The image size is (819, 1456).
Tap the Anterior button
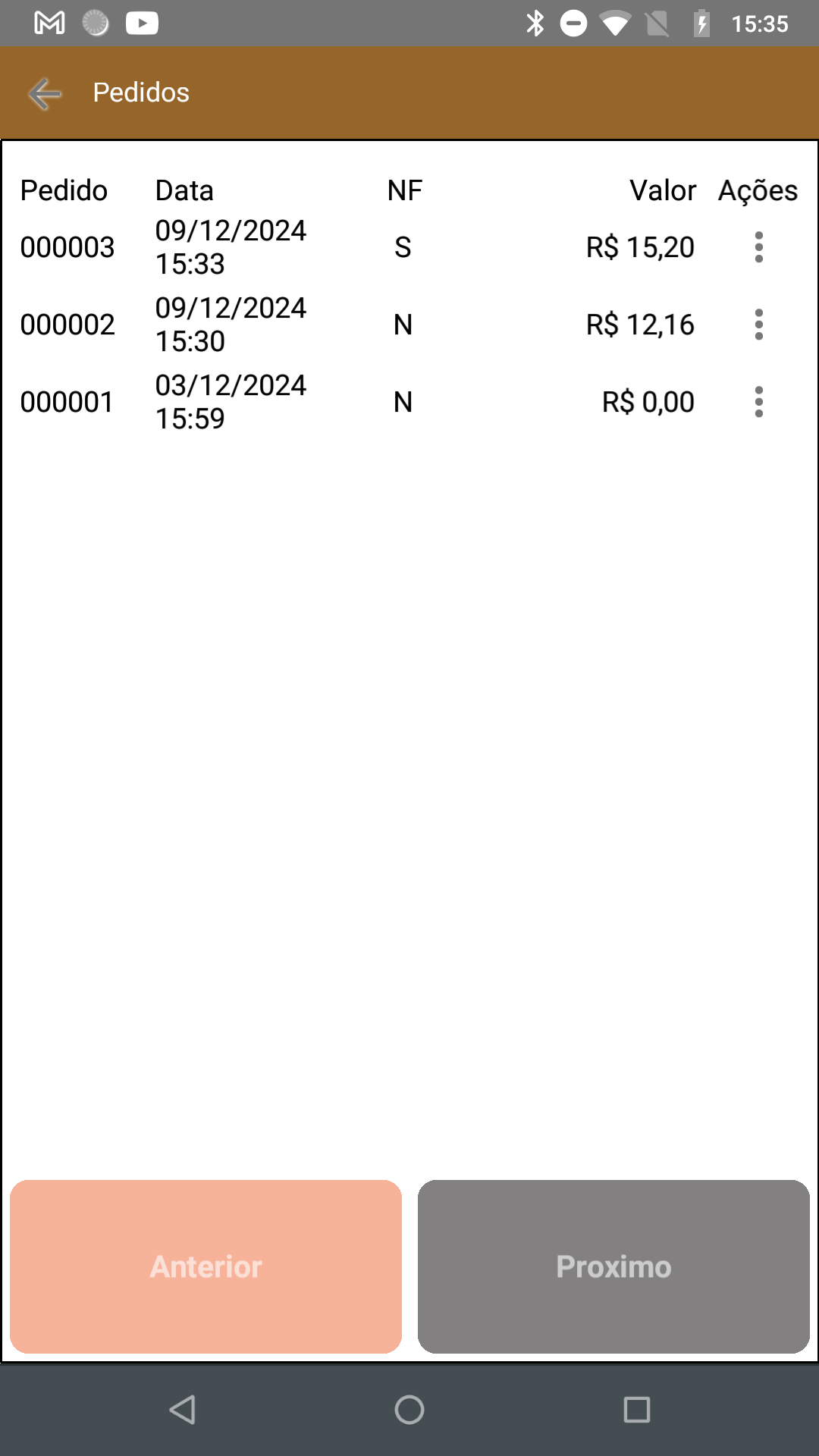coord(206,1266)
